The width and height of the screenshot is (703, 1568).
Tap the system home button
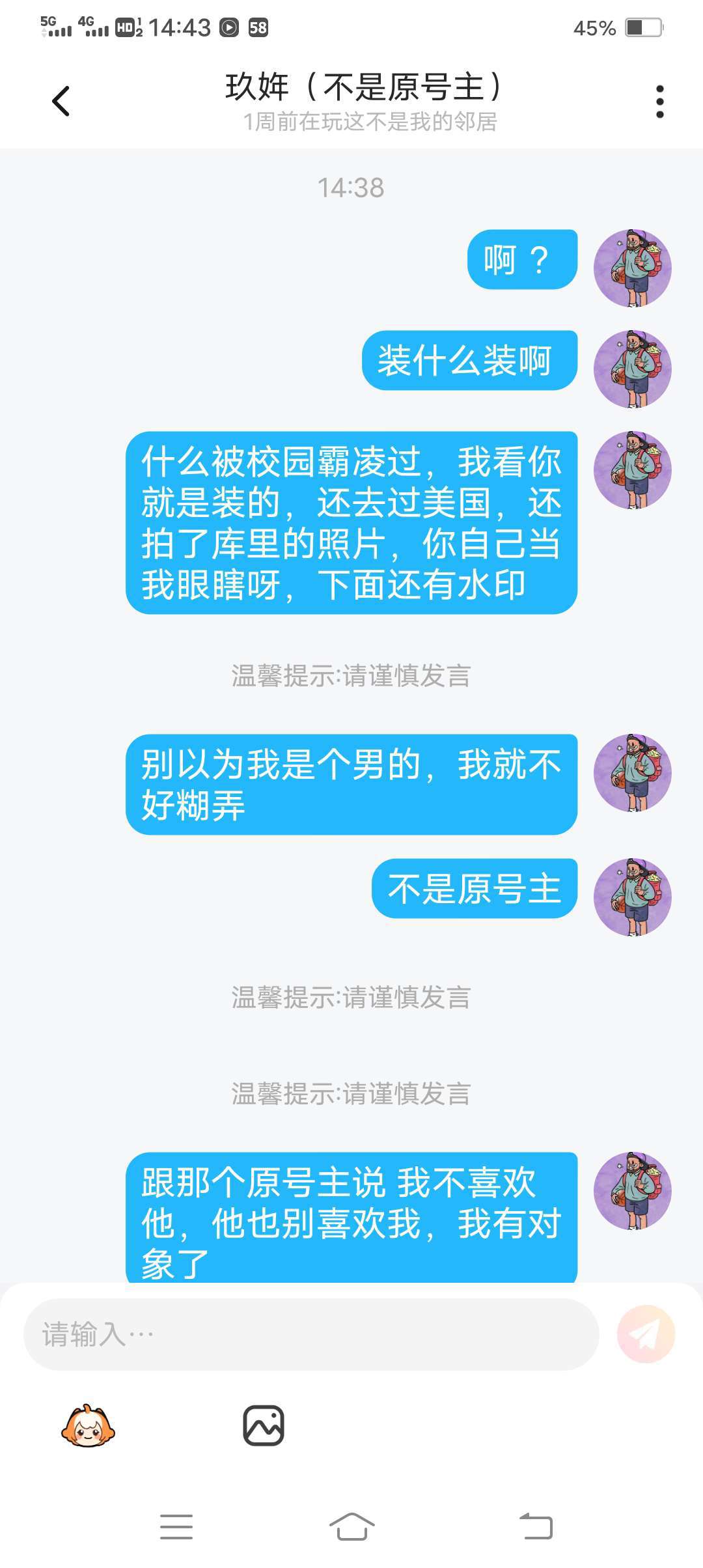351,1526
